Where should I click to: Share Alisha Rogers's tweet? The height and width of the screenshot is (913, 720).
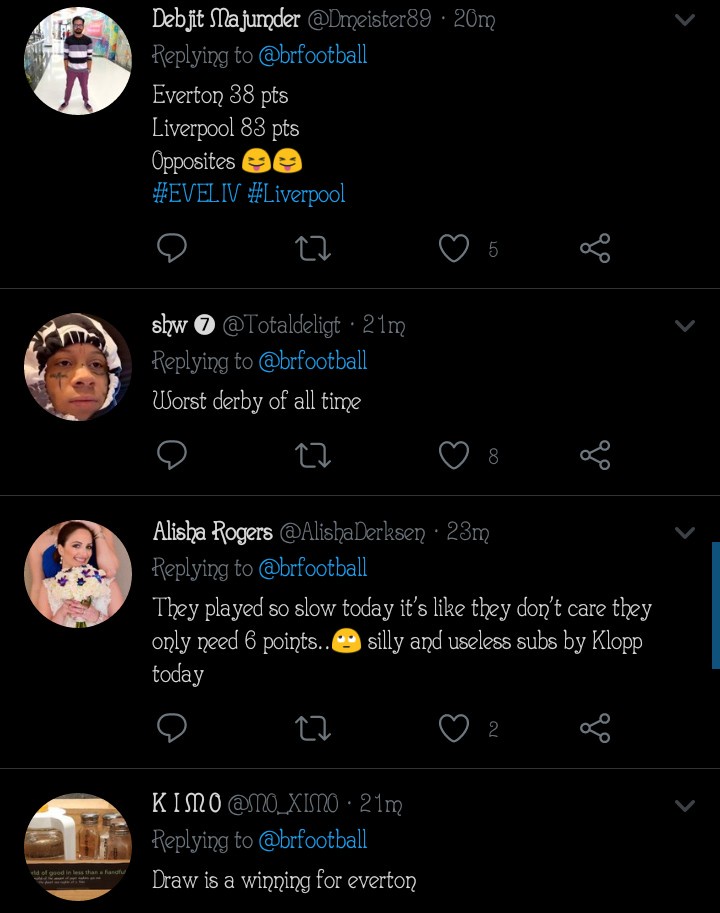(x=595, y=729)
